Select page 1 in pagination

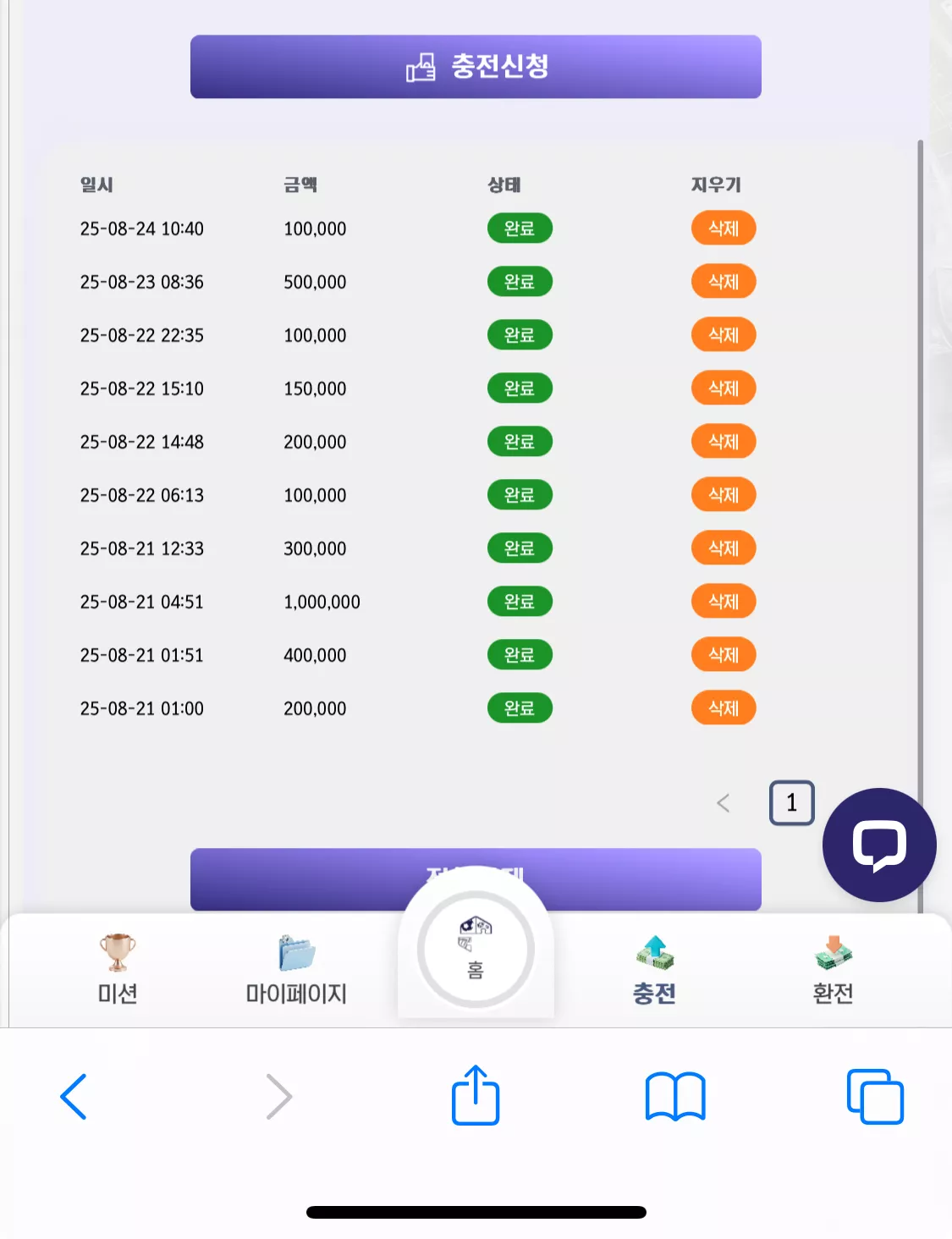[792, 803]
